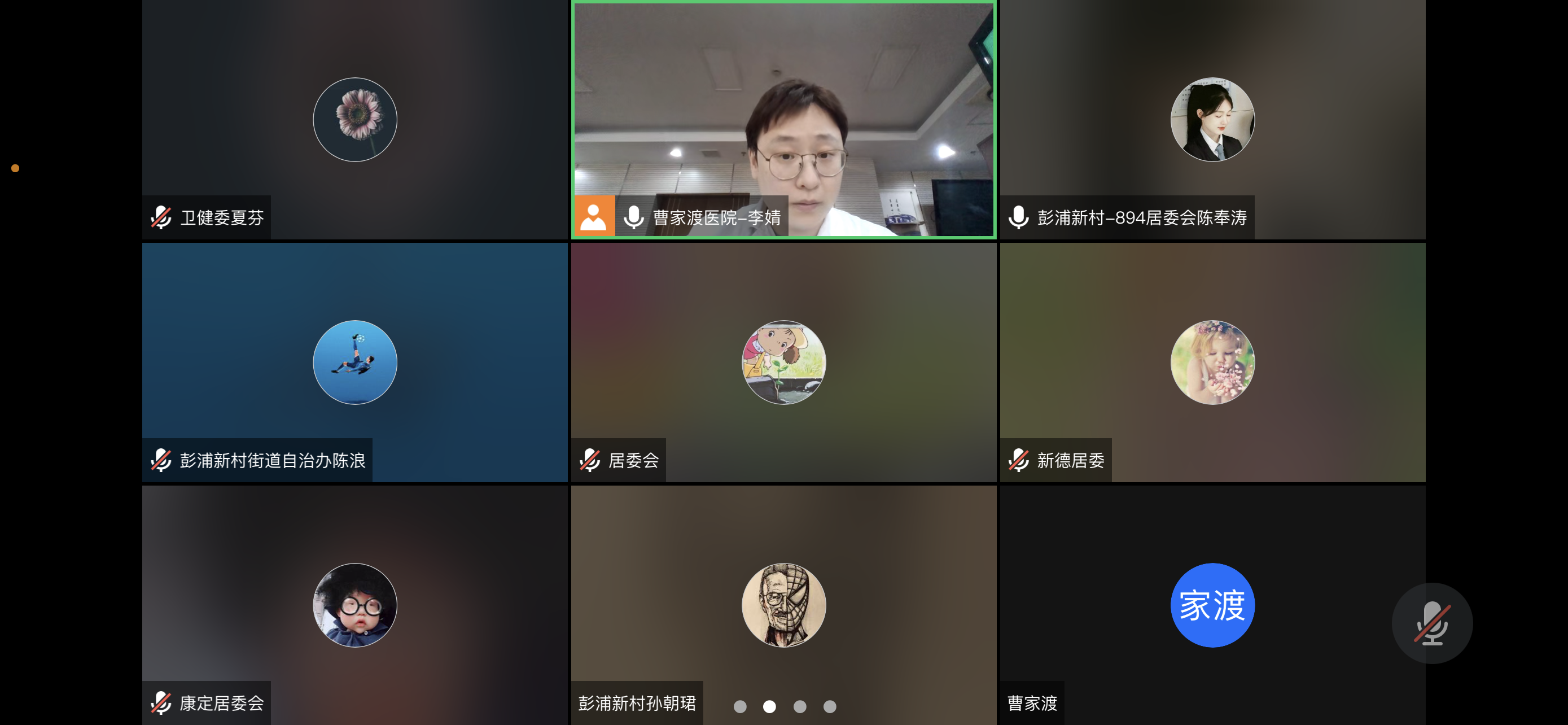
Task: Go to the first page indicator dot
Action: click(x=739, y=706)
